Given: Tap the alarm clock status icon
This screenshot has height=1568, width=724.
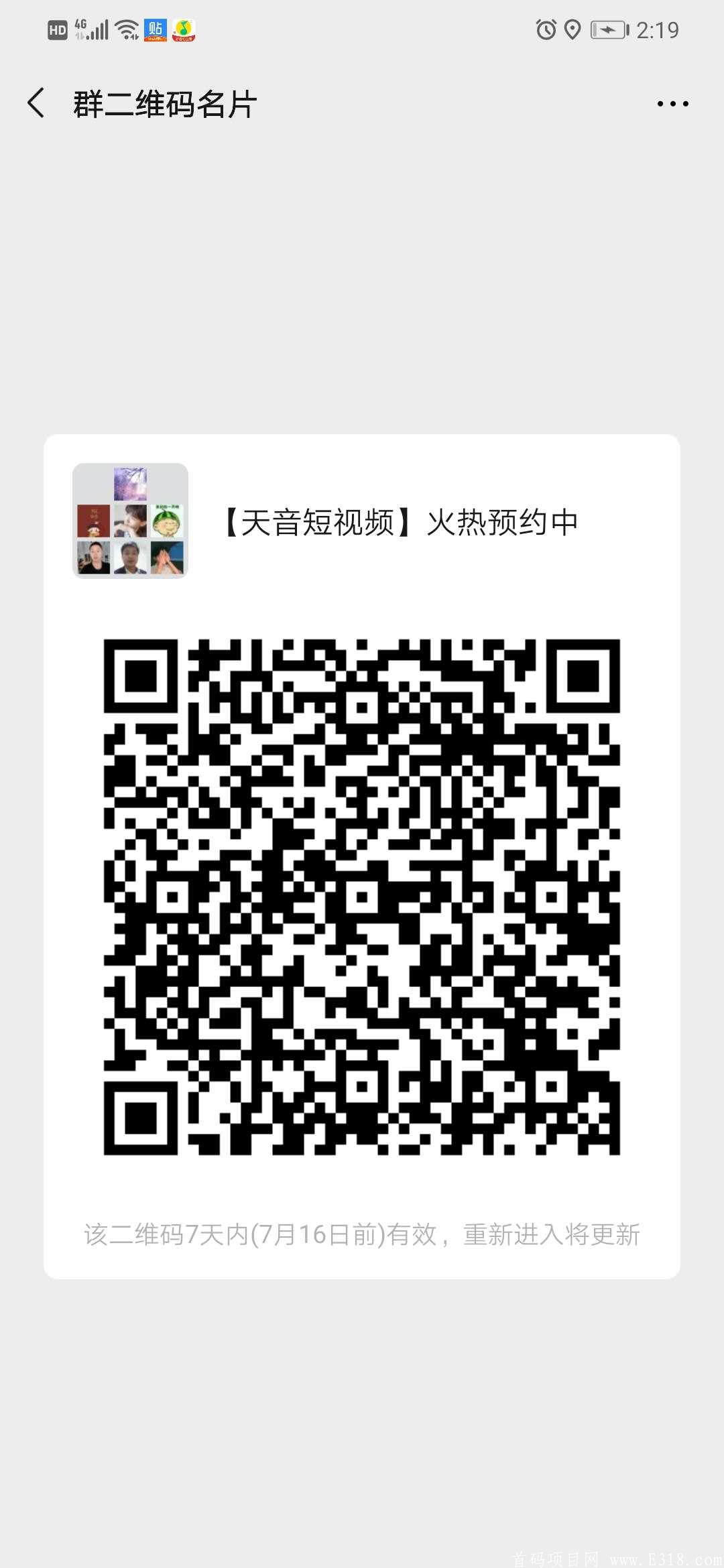Looking at the screenshot, I should (x=546, y=29).
